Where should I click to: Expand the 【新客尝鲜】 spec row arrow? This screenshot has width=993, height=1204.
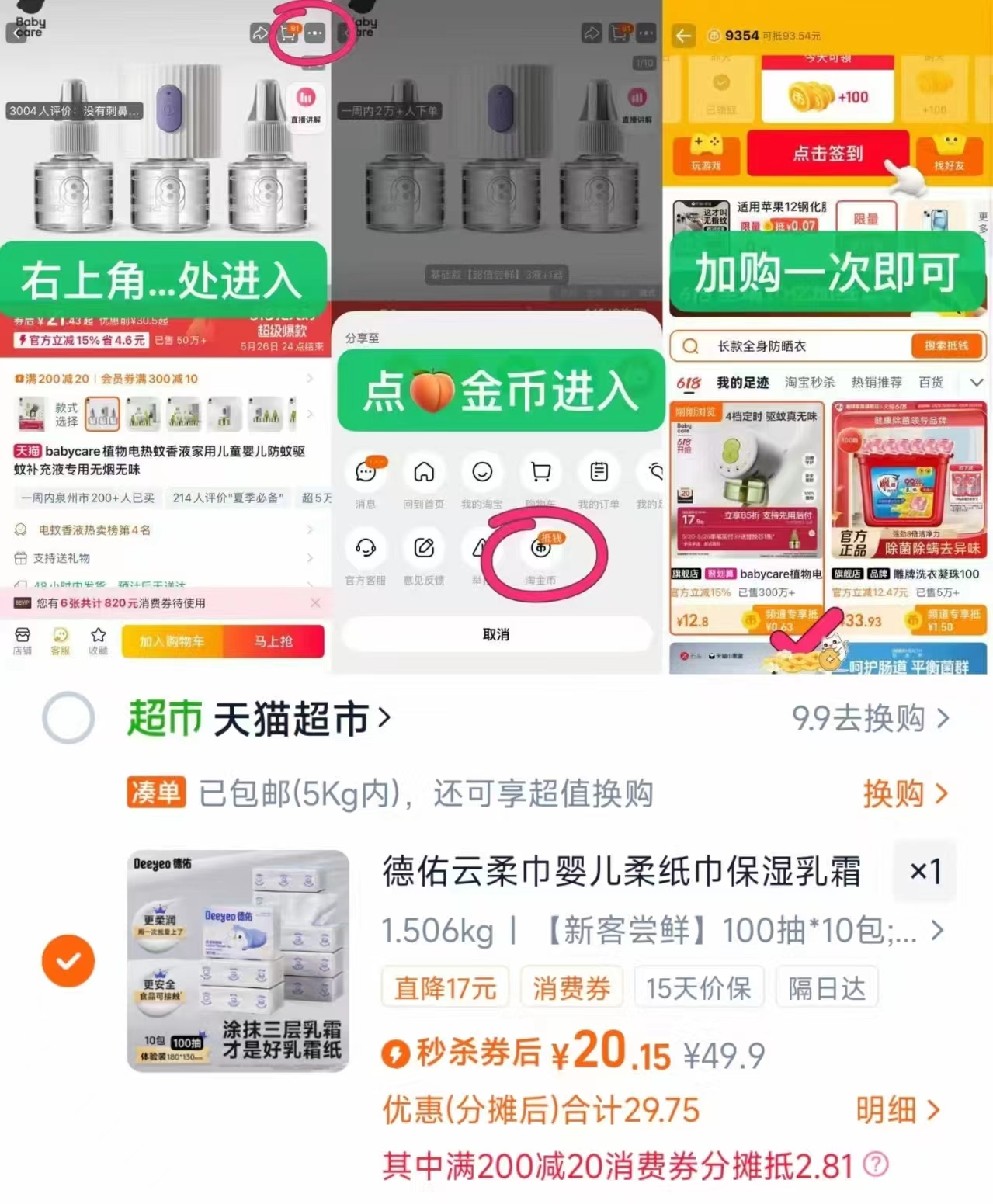point(936,931)
